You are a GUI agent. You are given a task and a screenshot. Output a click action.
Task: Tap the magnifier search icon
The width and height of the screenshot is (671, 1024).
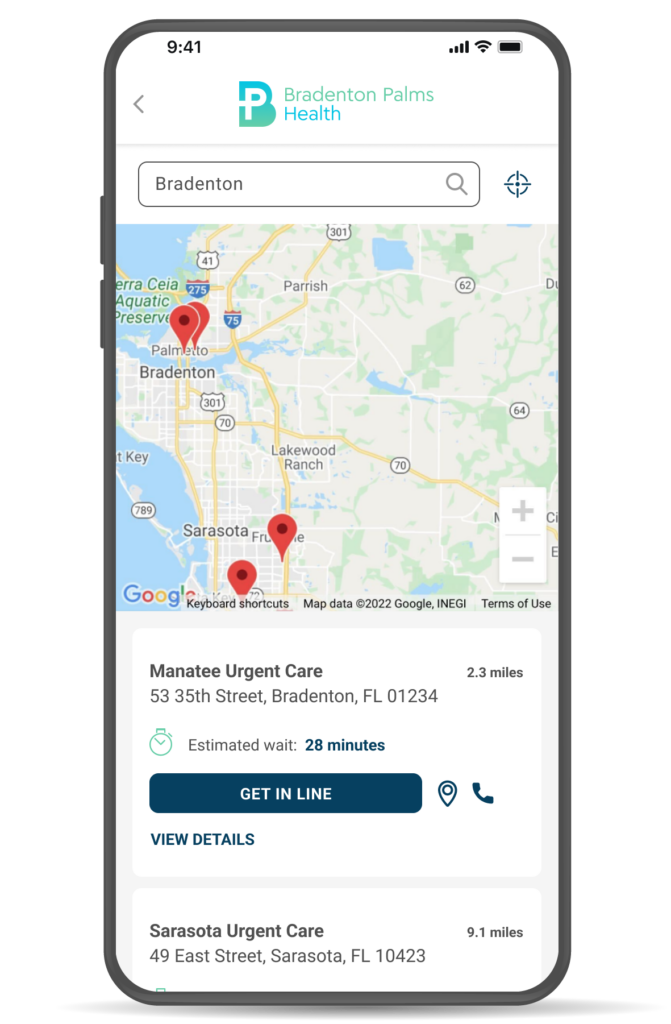click(x=456, y=184)
